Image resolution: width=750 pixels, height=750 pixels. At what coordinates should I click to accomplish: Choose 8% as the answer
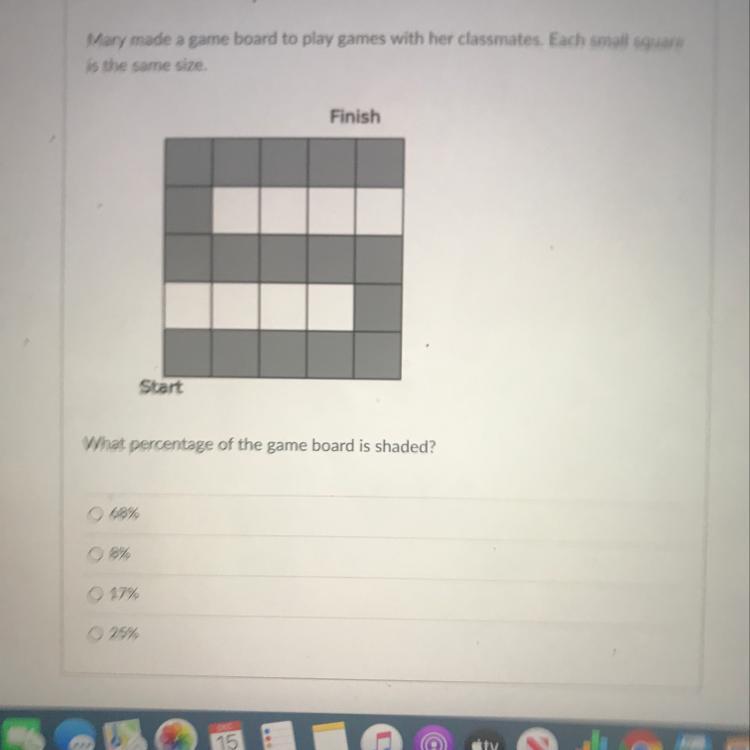point(96,553)
